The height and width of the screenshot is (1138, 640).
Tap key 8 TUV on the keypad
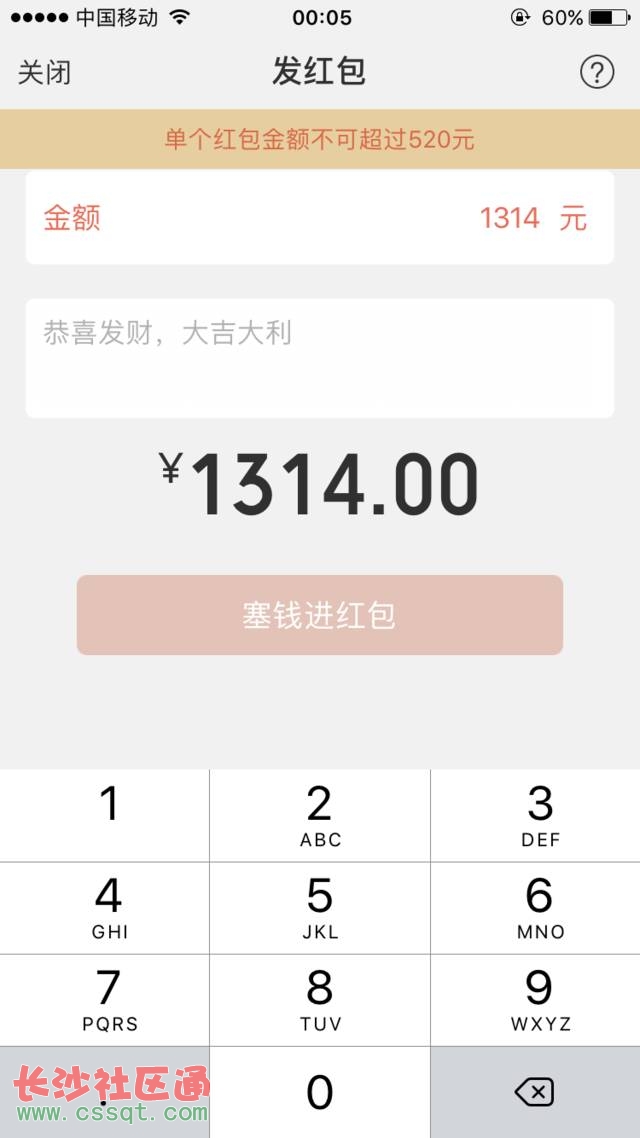[320, 1000]
